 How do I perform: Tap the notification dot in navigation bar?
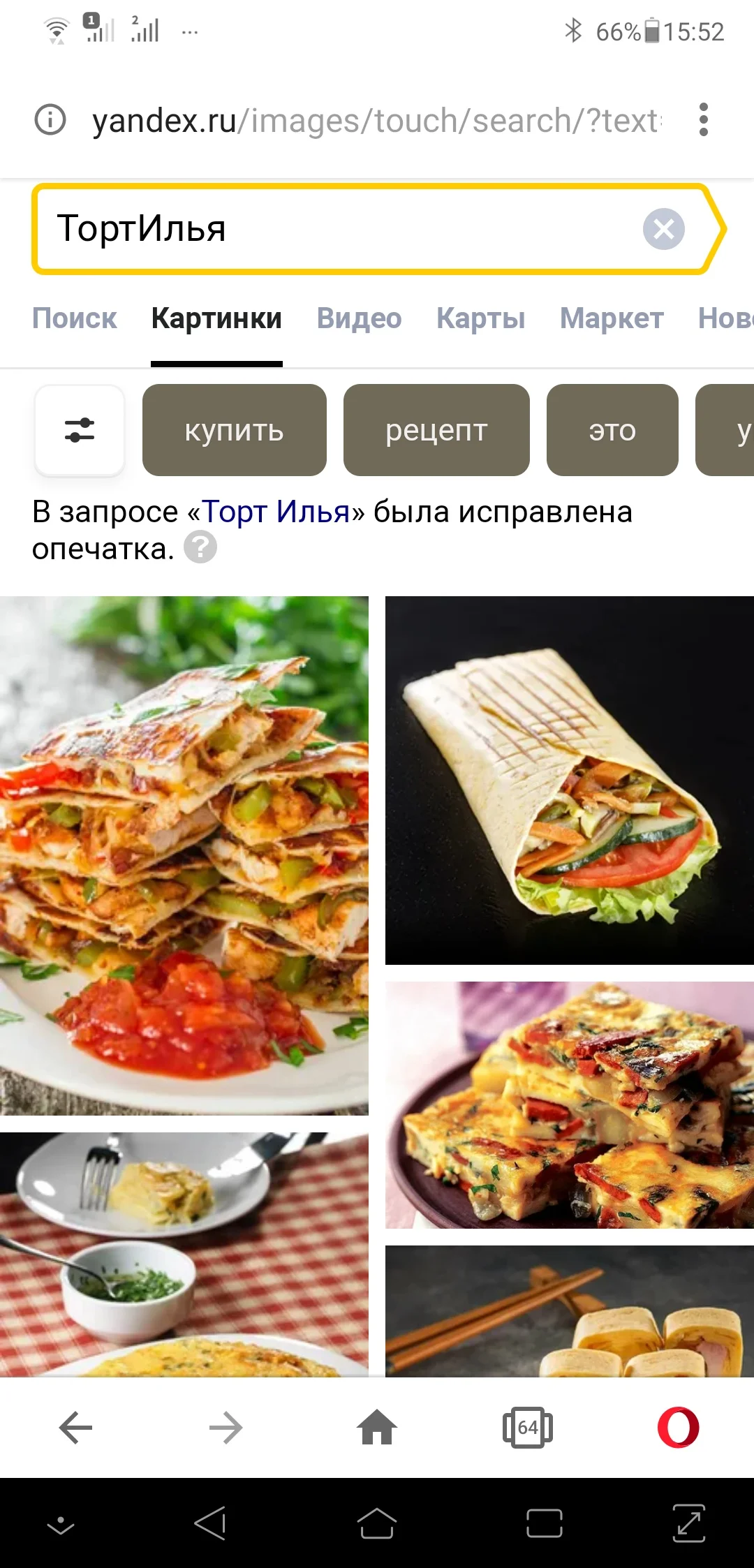[61, 1525]
